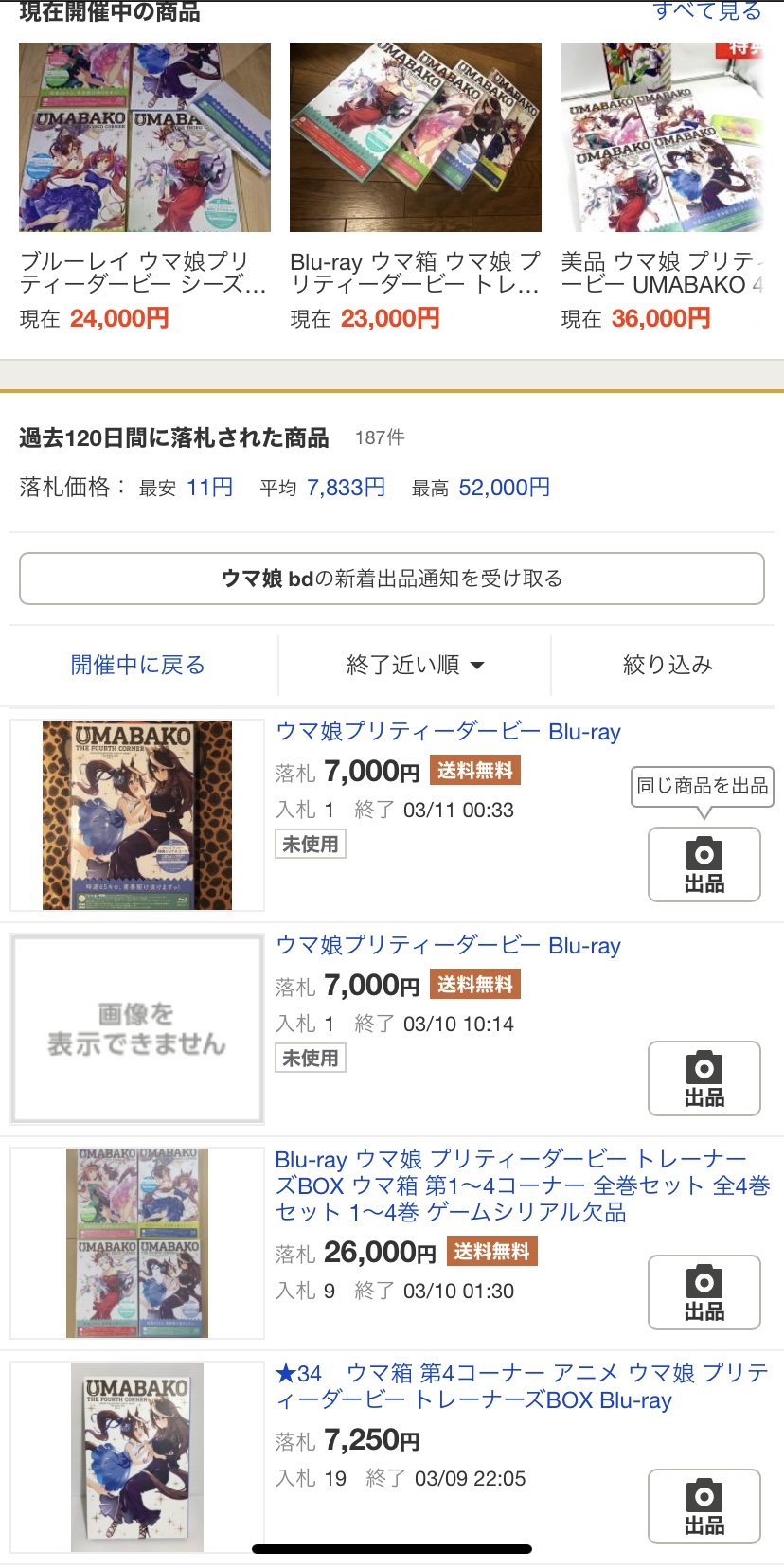The height and width of the screenshot is (1568, 784).
Task: Open the 絞り込み filter options
Action: click(x=668, y=665)
